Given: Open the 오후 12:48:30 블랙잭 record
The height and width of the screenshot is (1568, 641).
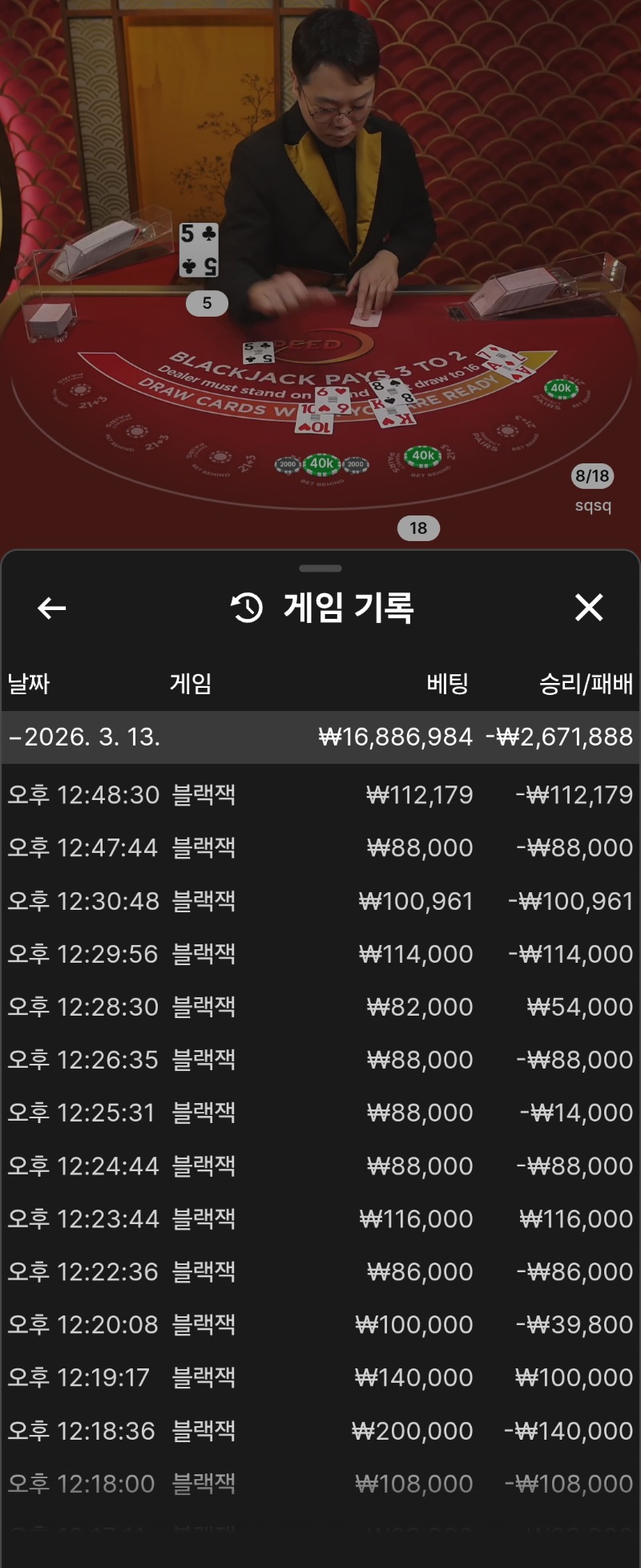Looking at the screenshot, I should click(x=320, y=795).
